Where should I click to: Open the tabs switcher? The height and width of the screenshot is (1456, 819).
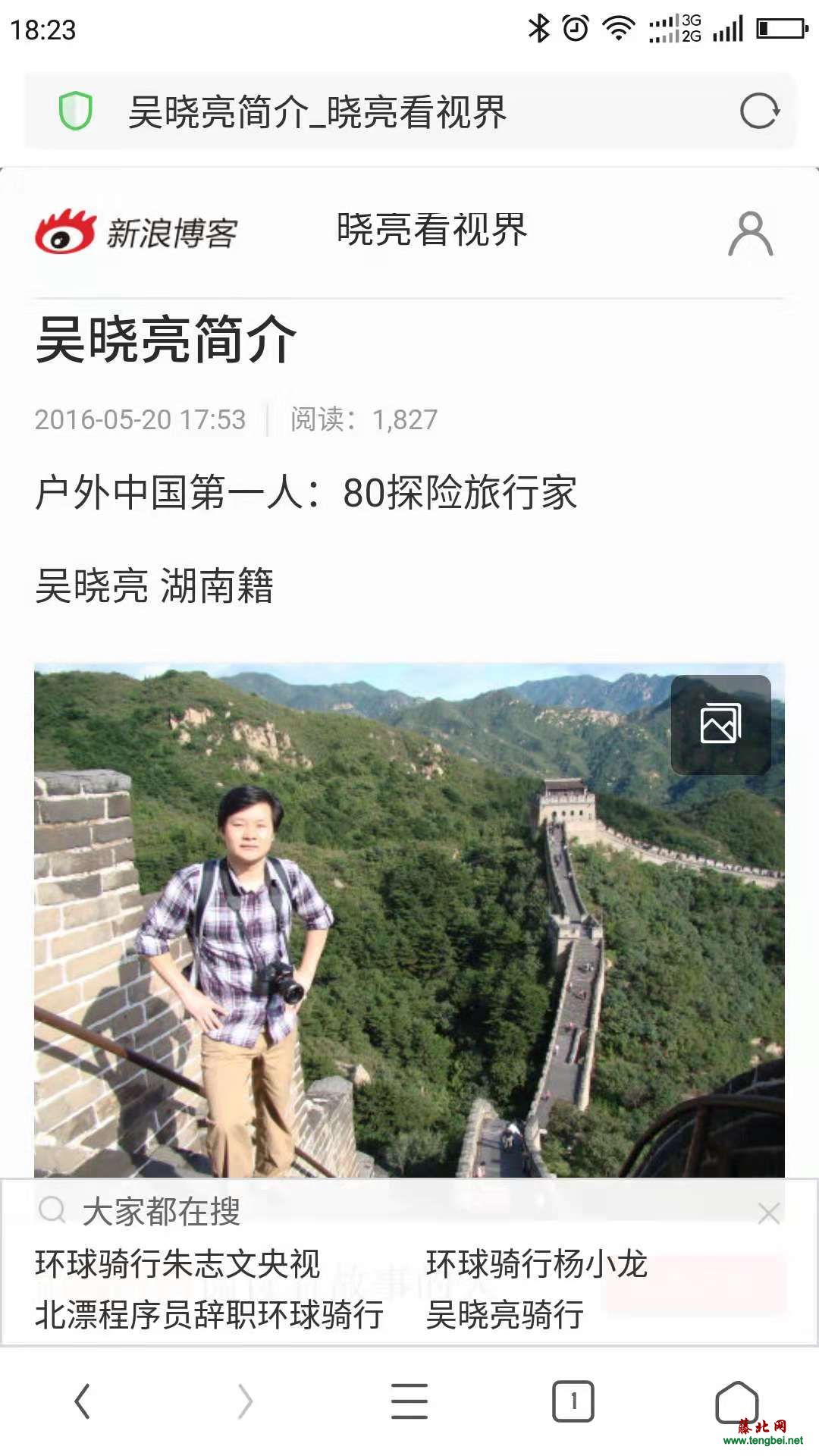[573, 1401]
